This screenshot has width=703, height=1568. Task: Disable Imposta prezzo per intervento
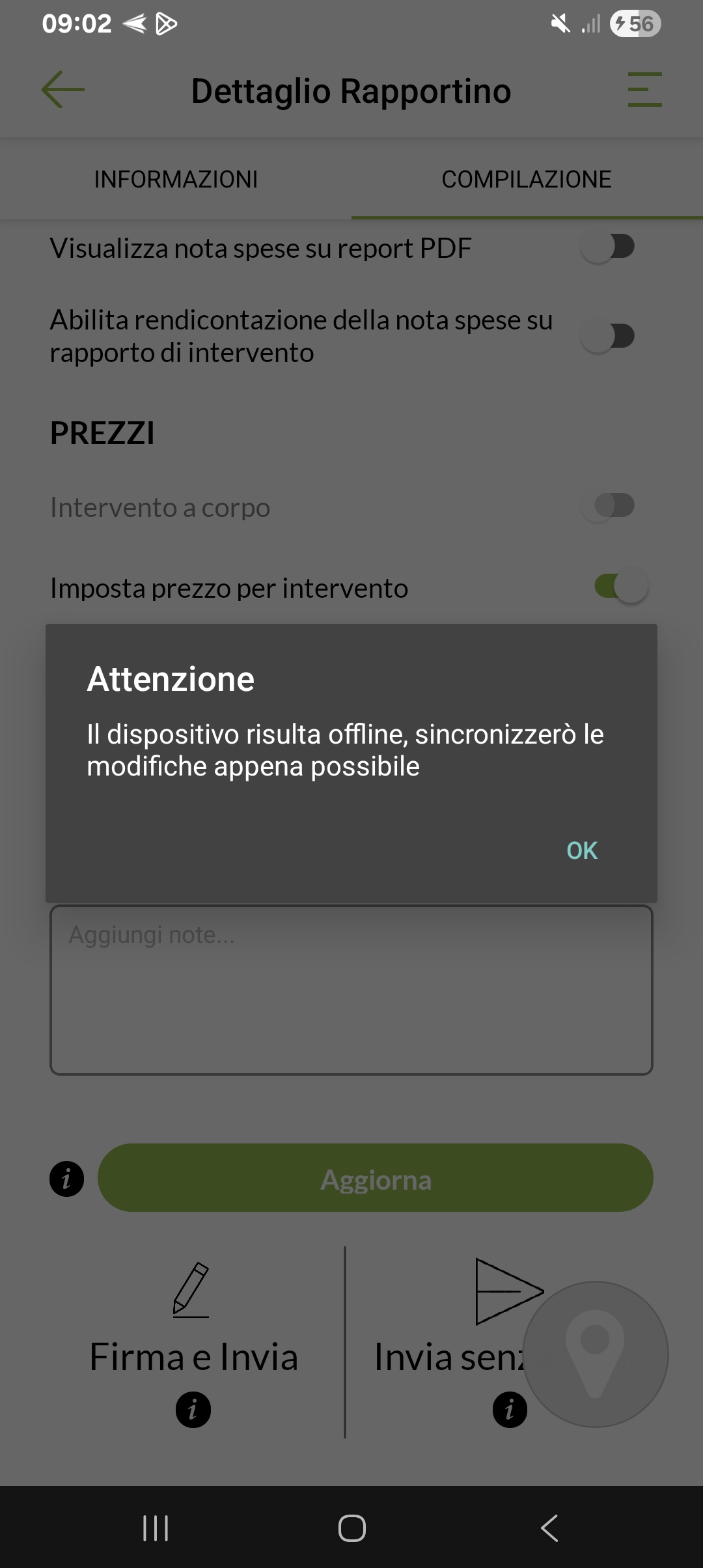[620, 586]
